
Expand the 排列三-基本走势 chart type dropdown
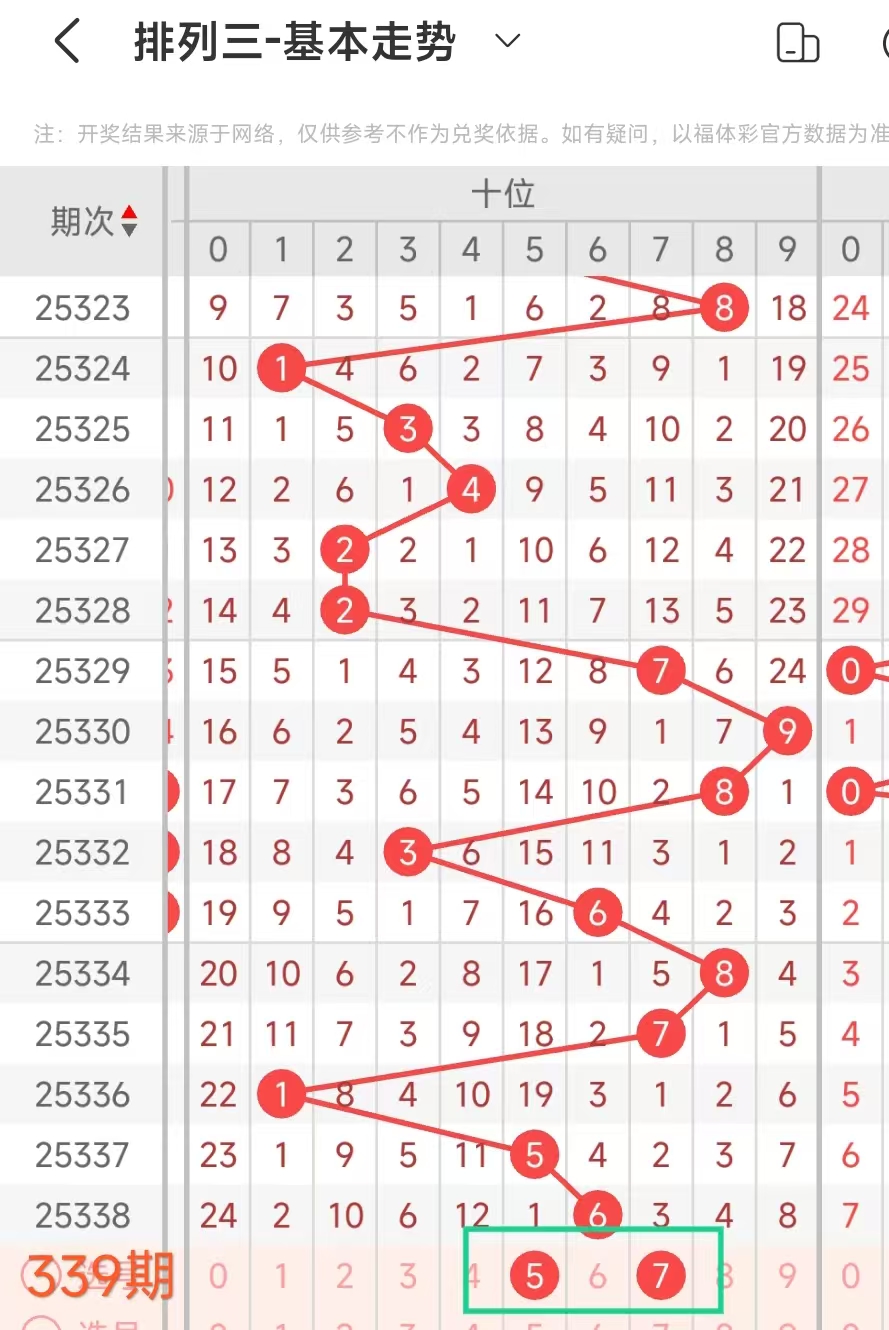[508, 41]
